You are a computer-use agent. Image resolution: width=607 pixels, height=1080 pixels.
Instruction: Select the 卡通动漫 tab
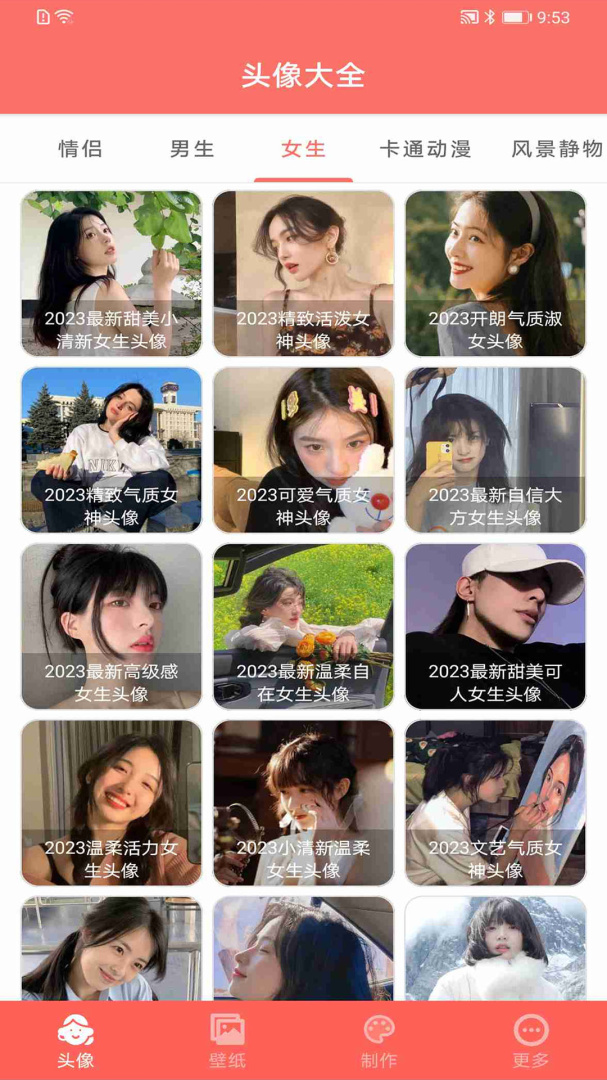[425, 149]
